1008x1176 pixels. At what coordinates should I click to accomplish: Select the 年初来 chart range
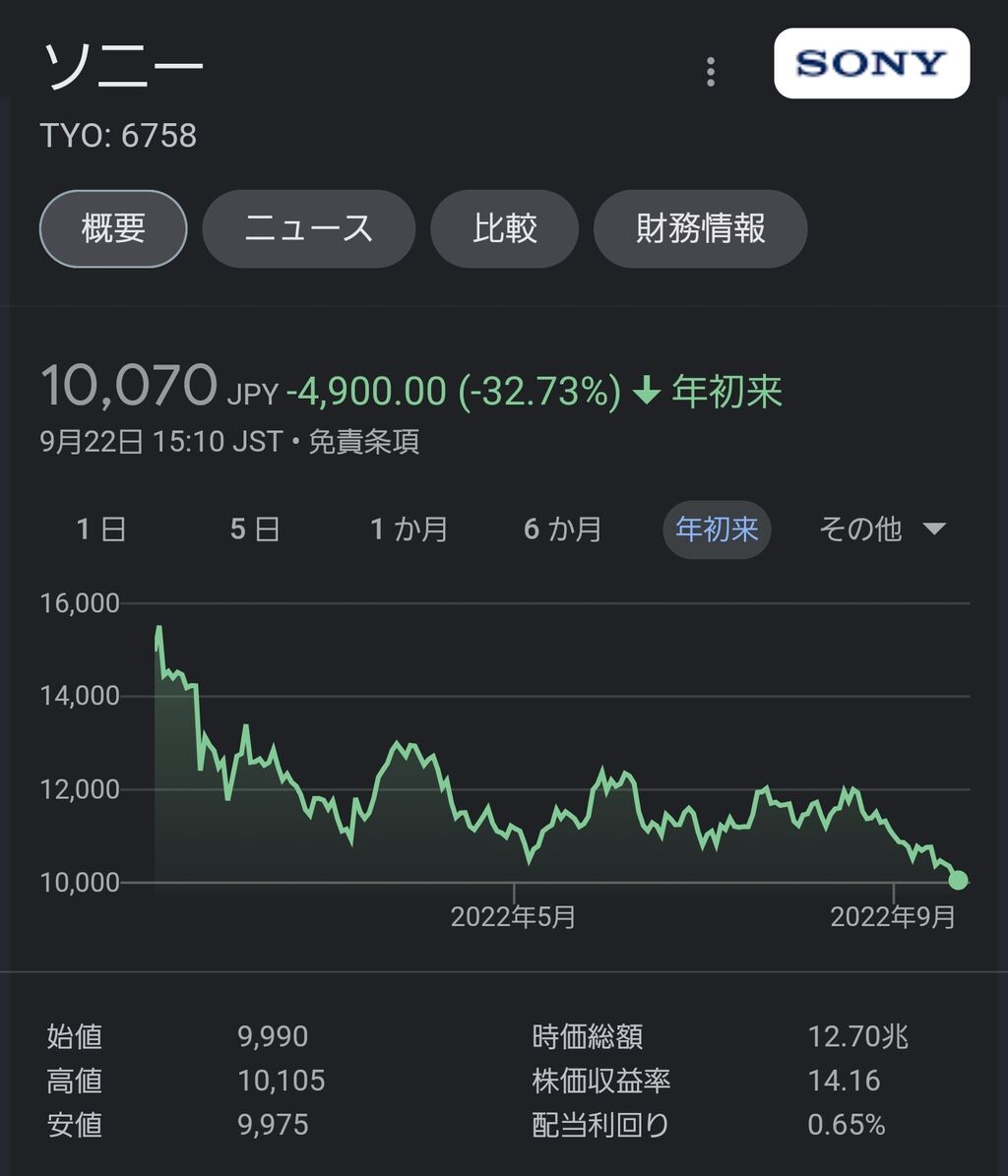point(717,529)
